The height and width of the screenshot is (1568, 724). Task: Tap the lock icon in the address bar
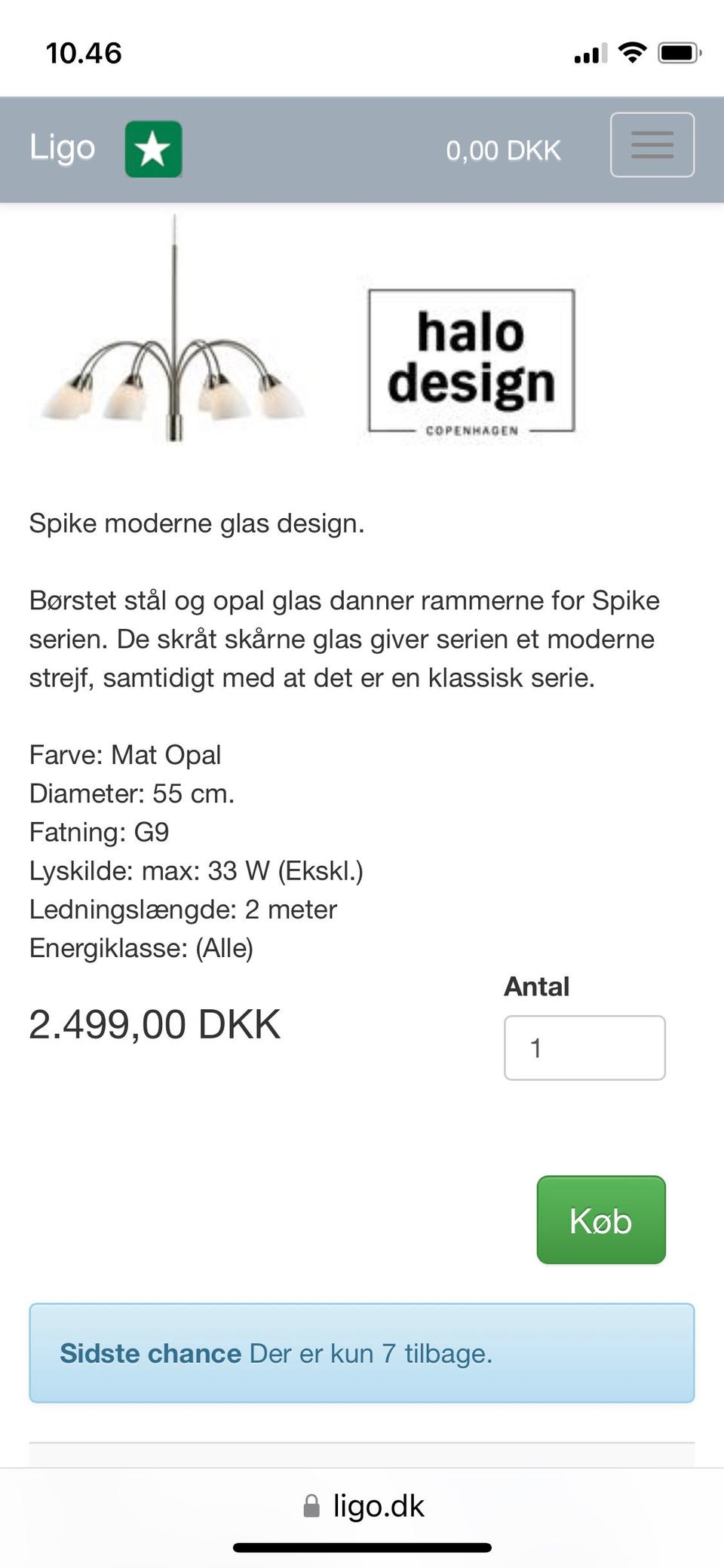[311, 1505]
